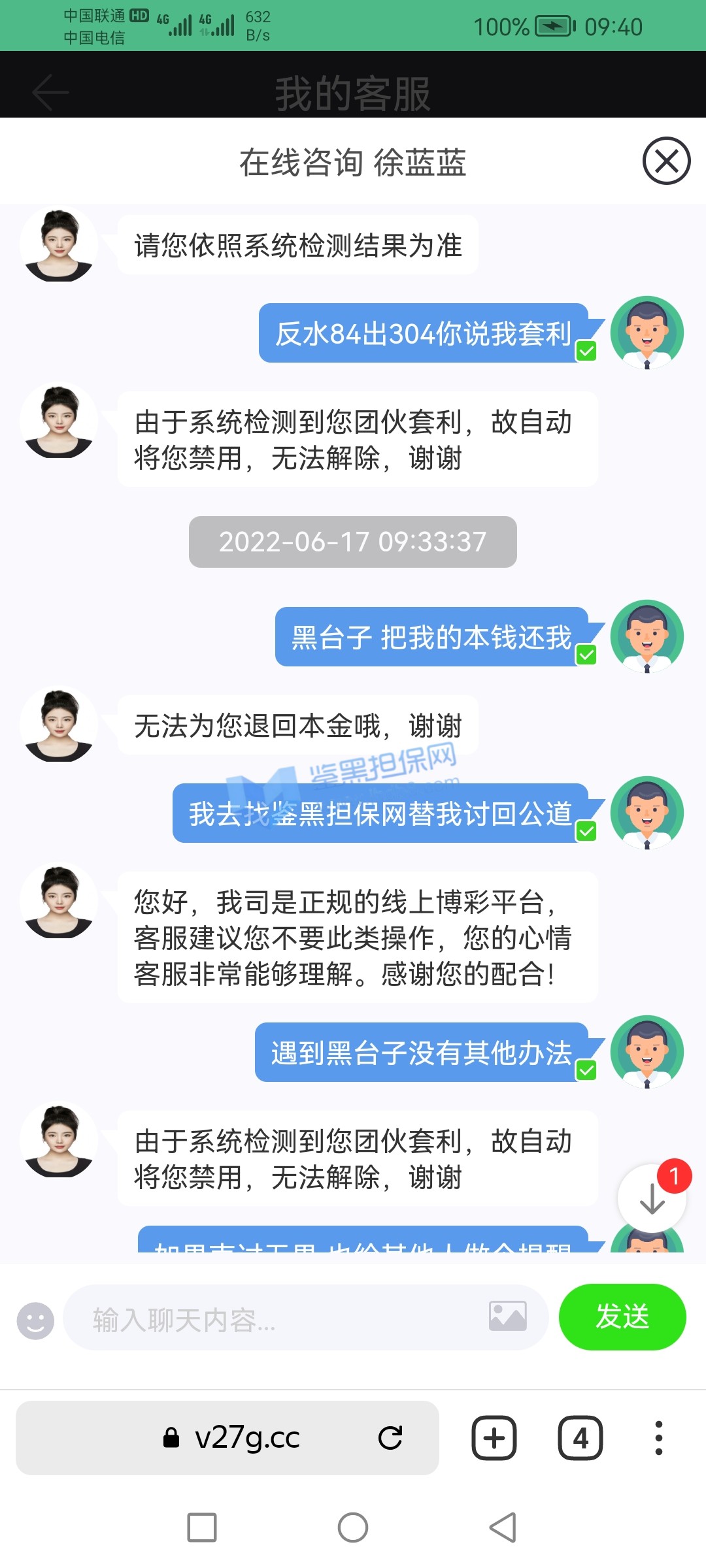The image size is (706, 1568).
Task: Go to the system home screen
Action: pyautogui.click(x=352, y=1527)
